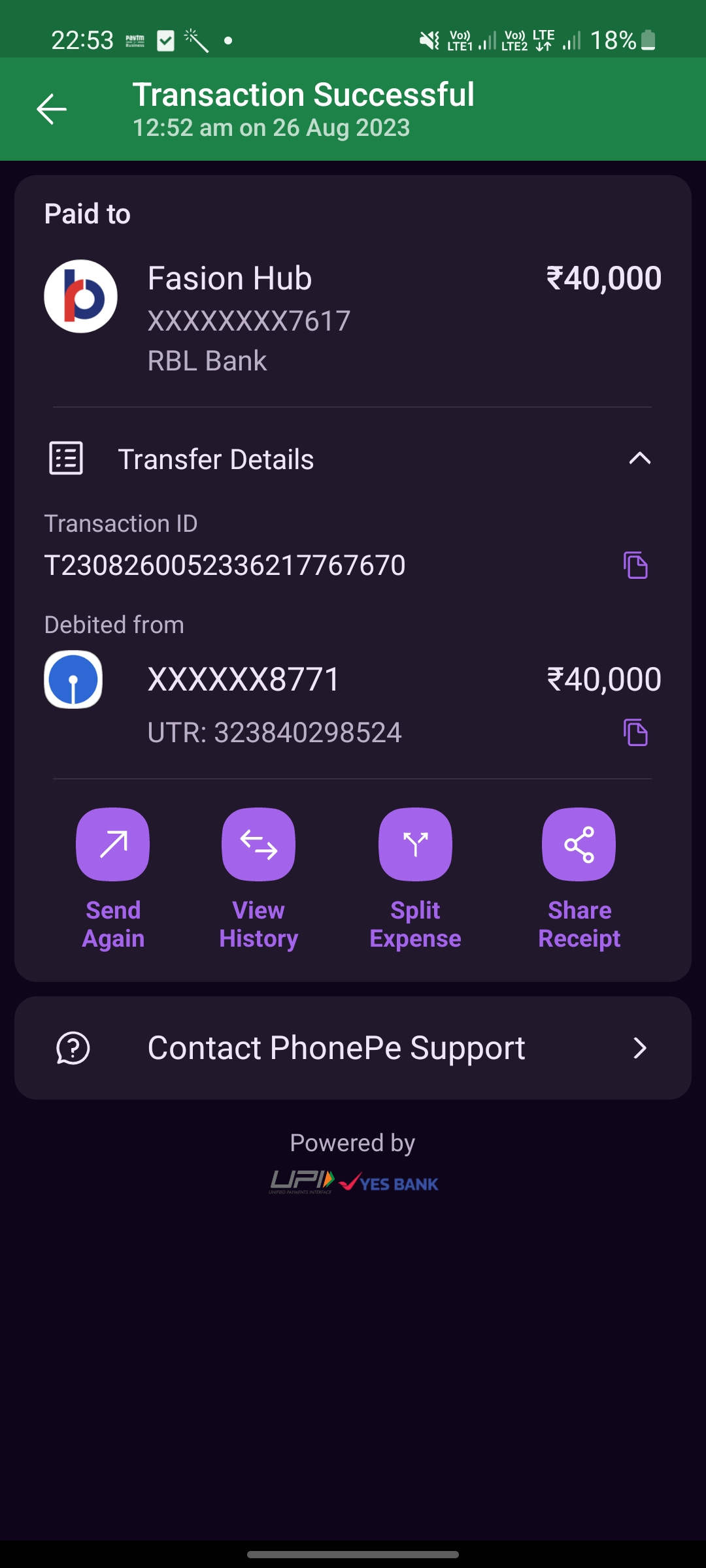Image resolution: width=706 pixels, height=1568 pixels.
Task: Open View History
Action: [258, 845]
